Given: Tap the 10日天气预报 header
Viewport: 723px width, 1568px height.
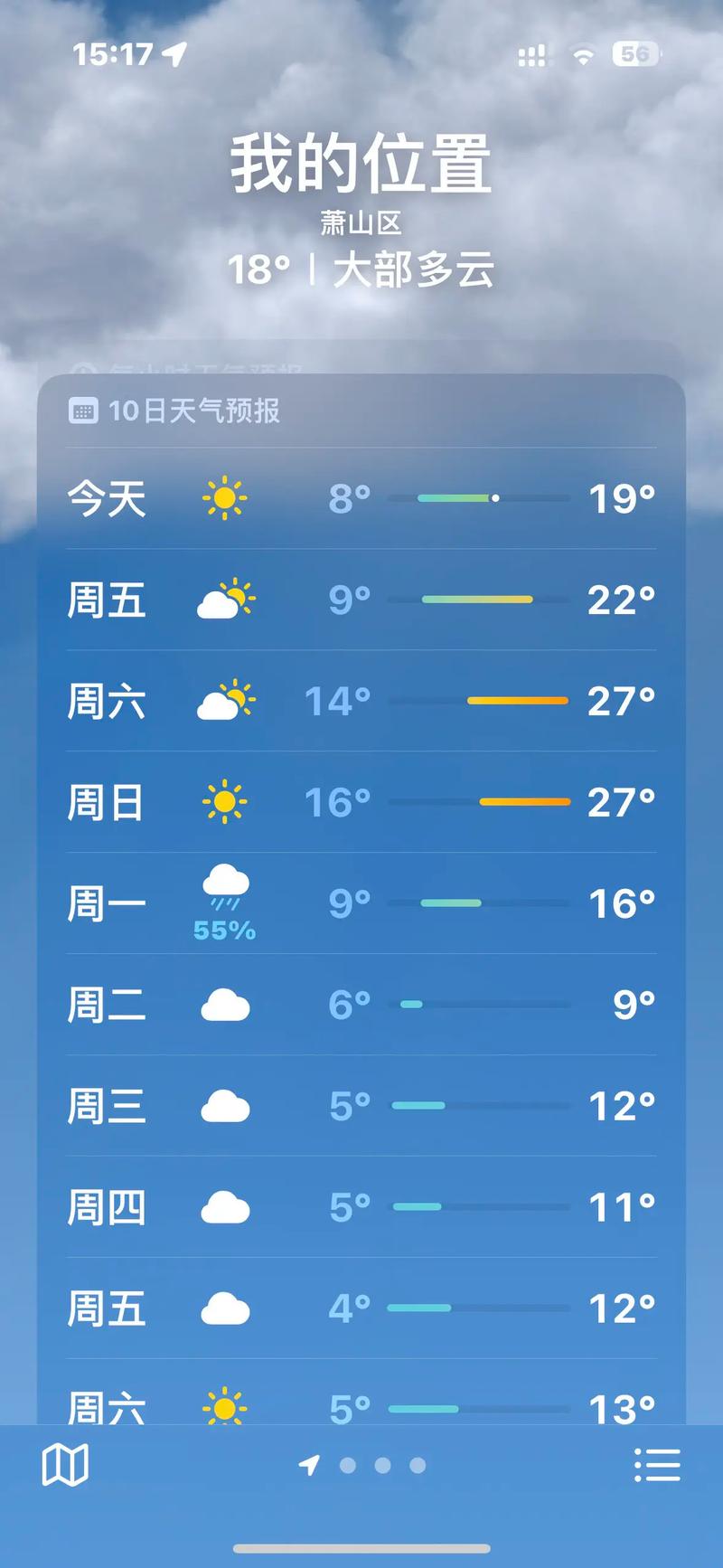Looking at the screenshot, I should pyautogui.click(x=193, y=411).
